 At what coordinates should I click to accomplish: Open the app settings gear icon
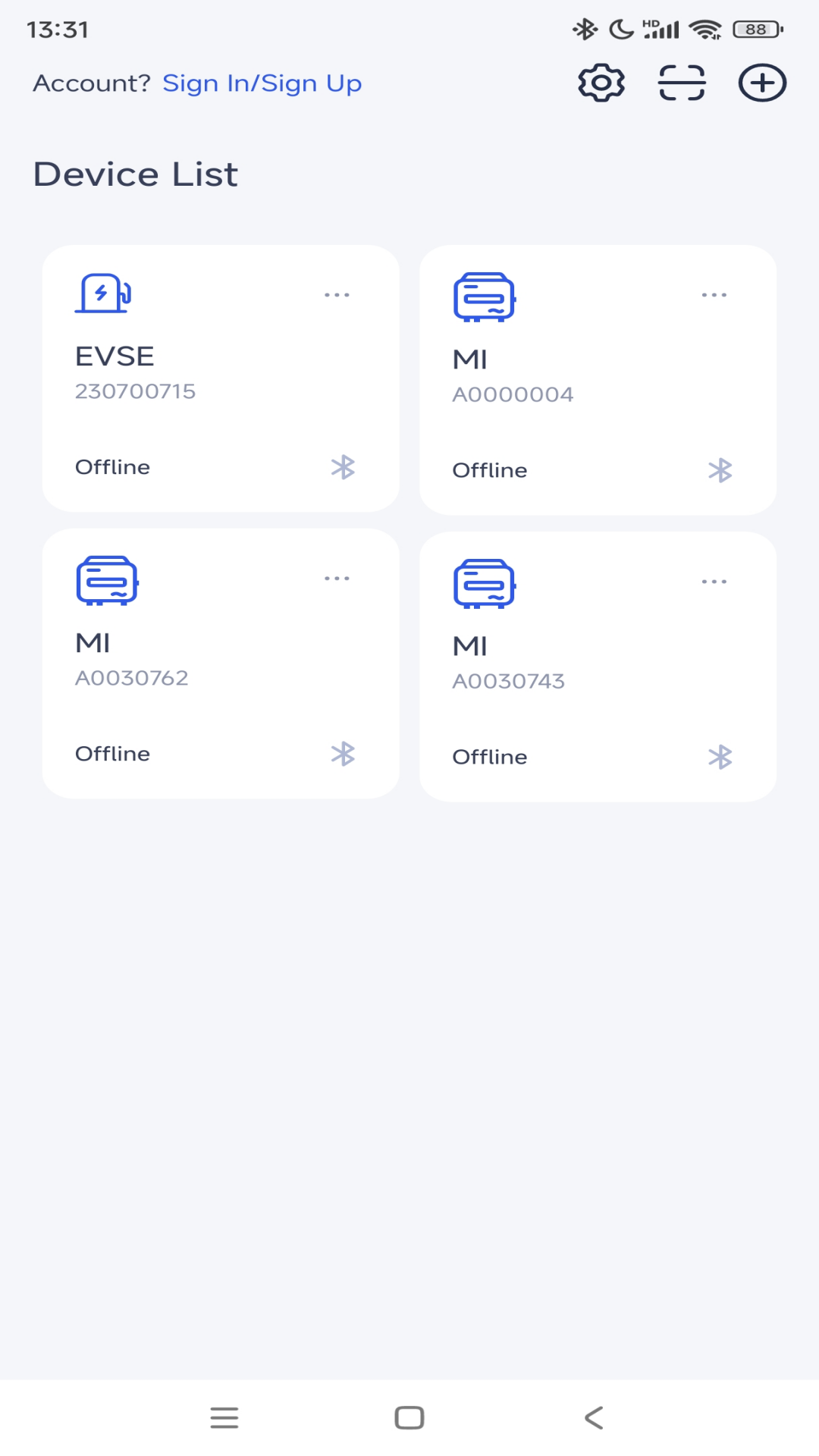point(601,83)
